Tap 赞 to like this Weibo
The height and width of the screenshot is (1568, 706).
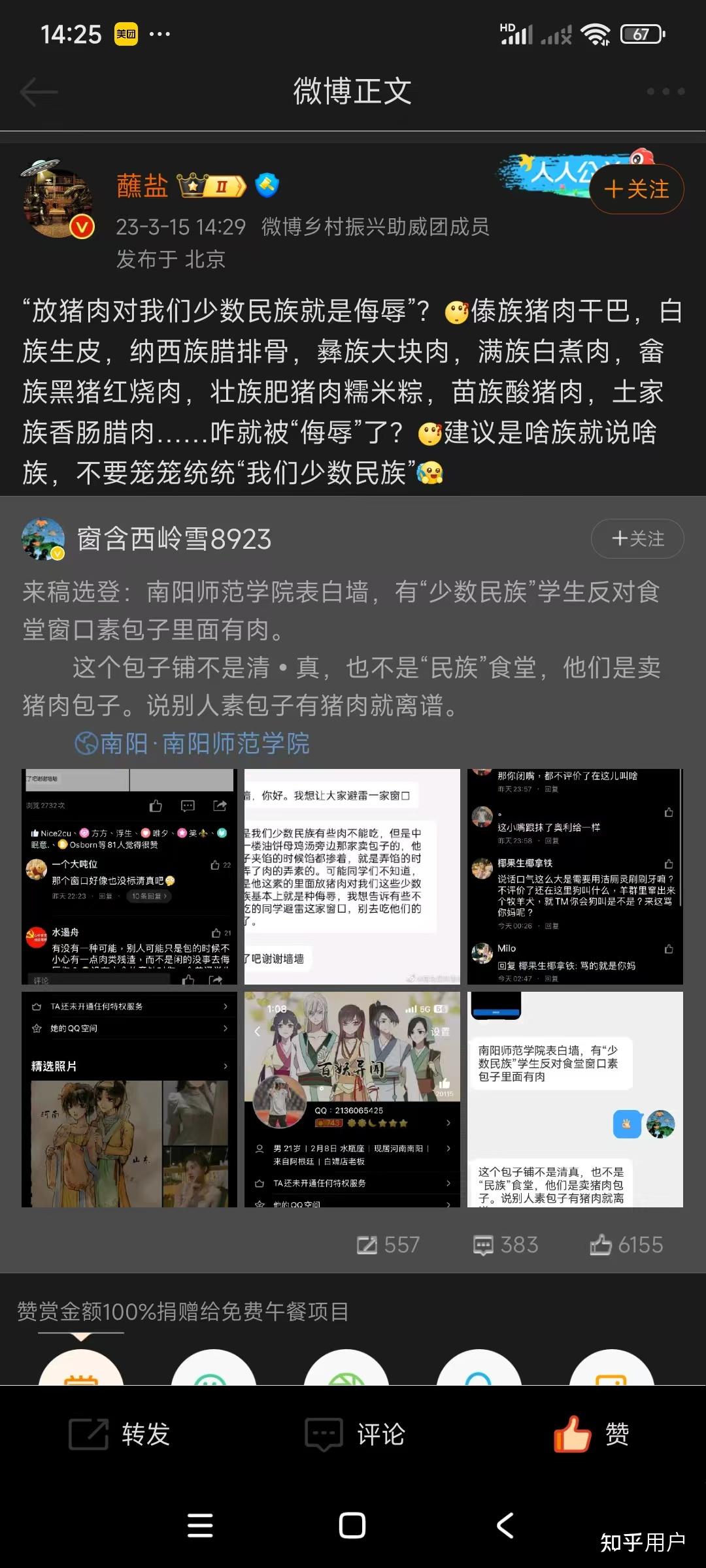click(x=591, y=1434)
